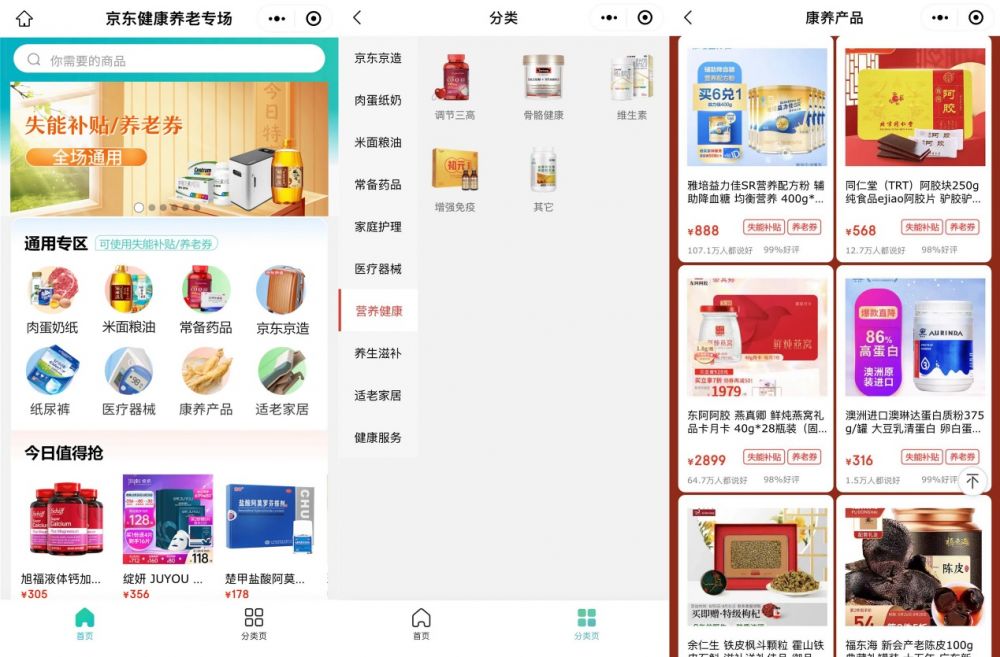Select 养生滋补 in the category sidebar
Image resolution: width=1000 pixels, height=657 pixels.
tap(378, 353)
